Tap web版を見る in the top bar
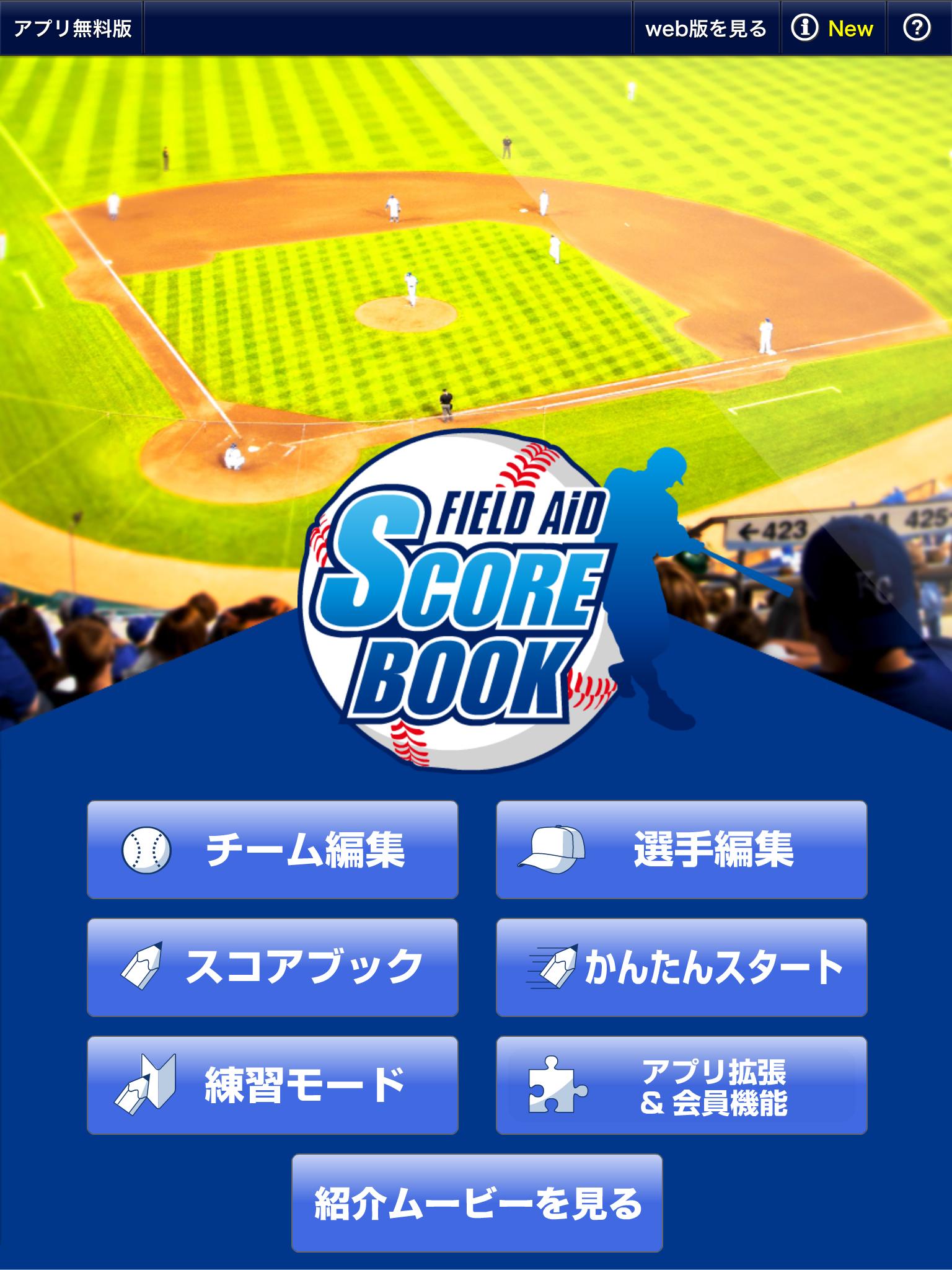 706,29
